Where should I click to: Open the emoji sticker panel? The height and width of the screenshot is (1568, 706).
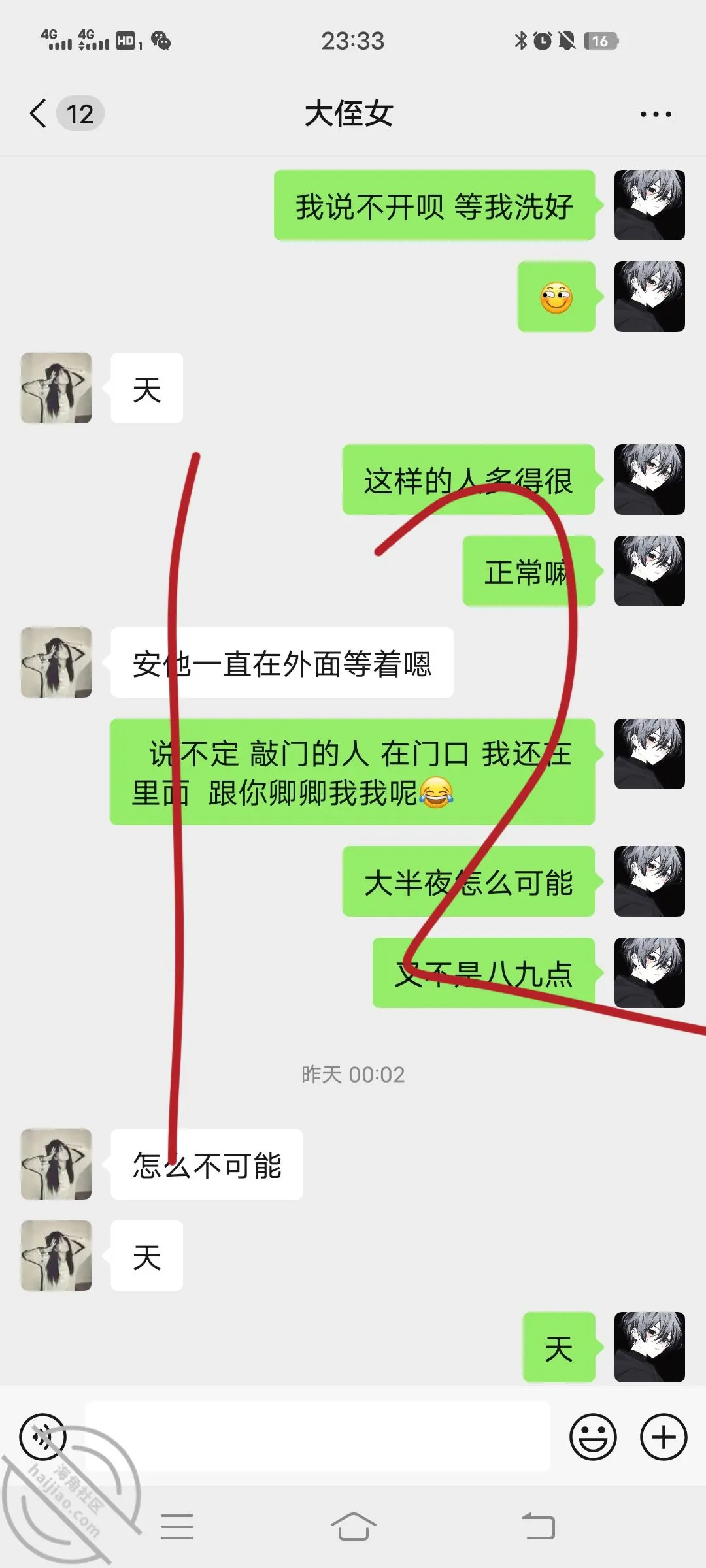[x=593, y=1437]
